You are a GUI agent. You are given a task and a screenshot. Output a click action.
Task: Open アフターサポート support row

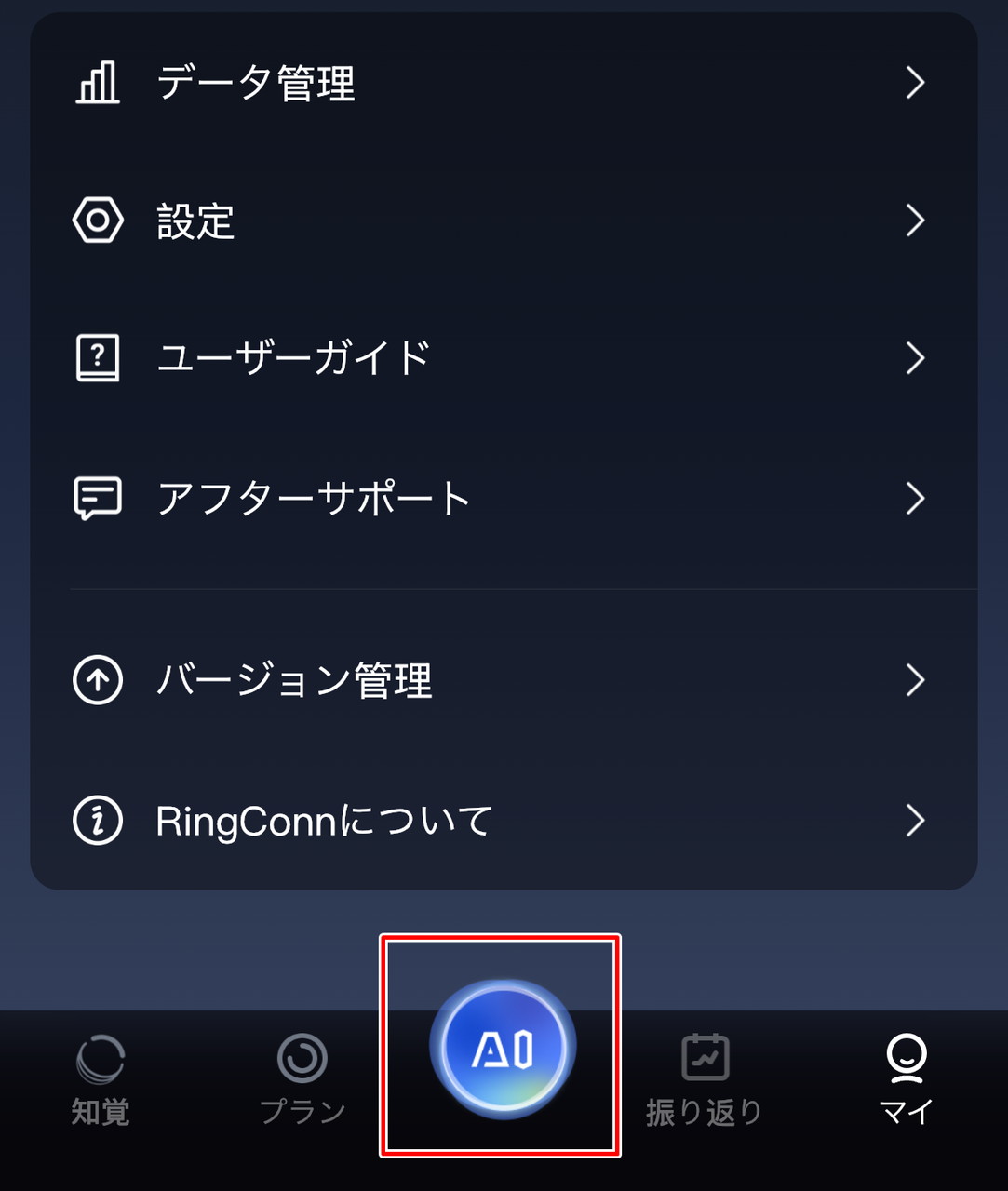(503, 499)
